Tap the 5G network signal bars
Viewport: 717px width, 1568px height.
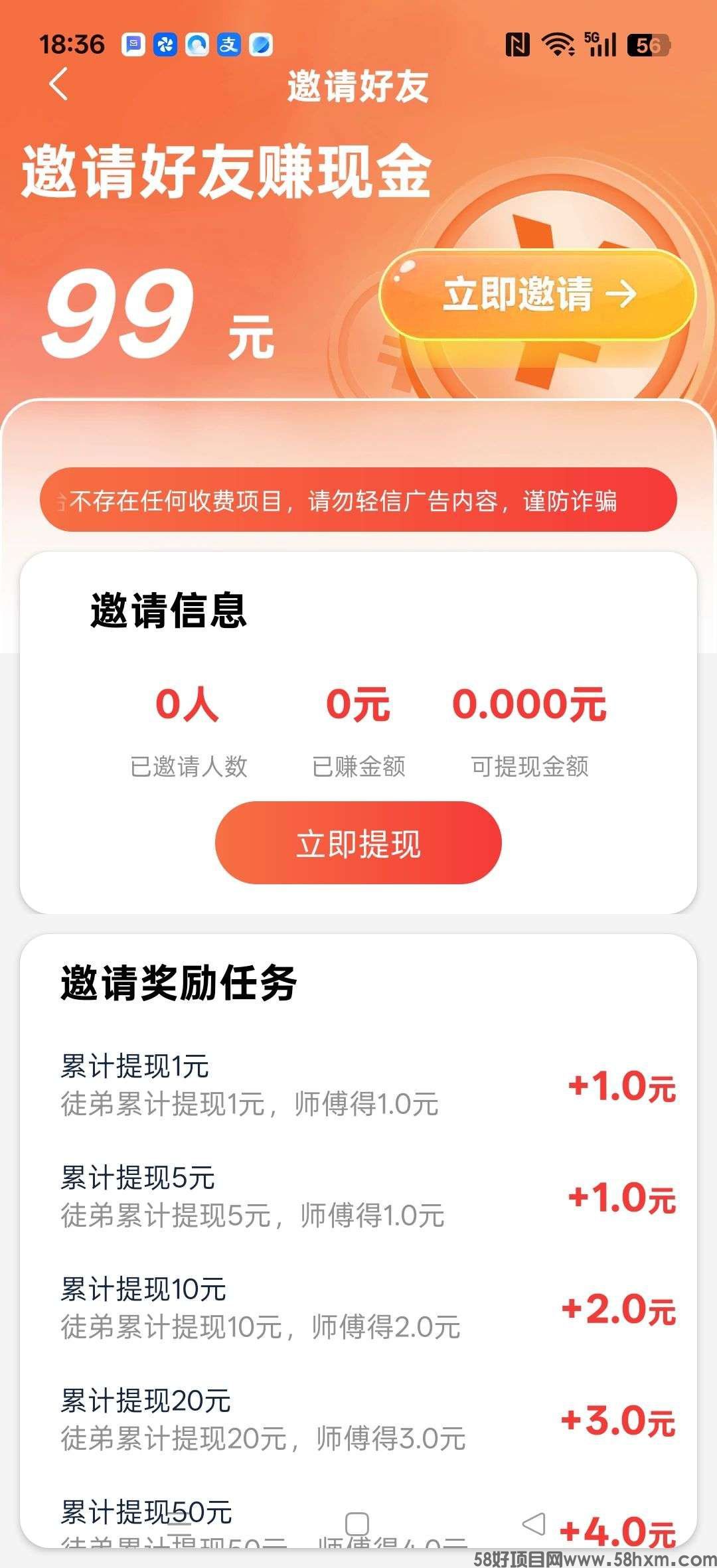tap(601, 44)
